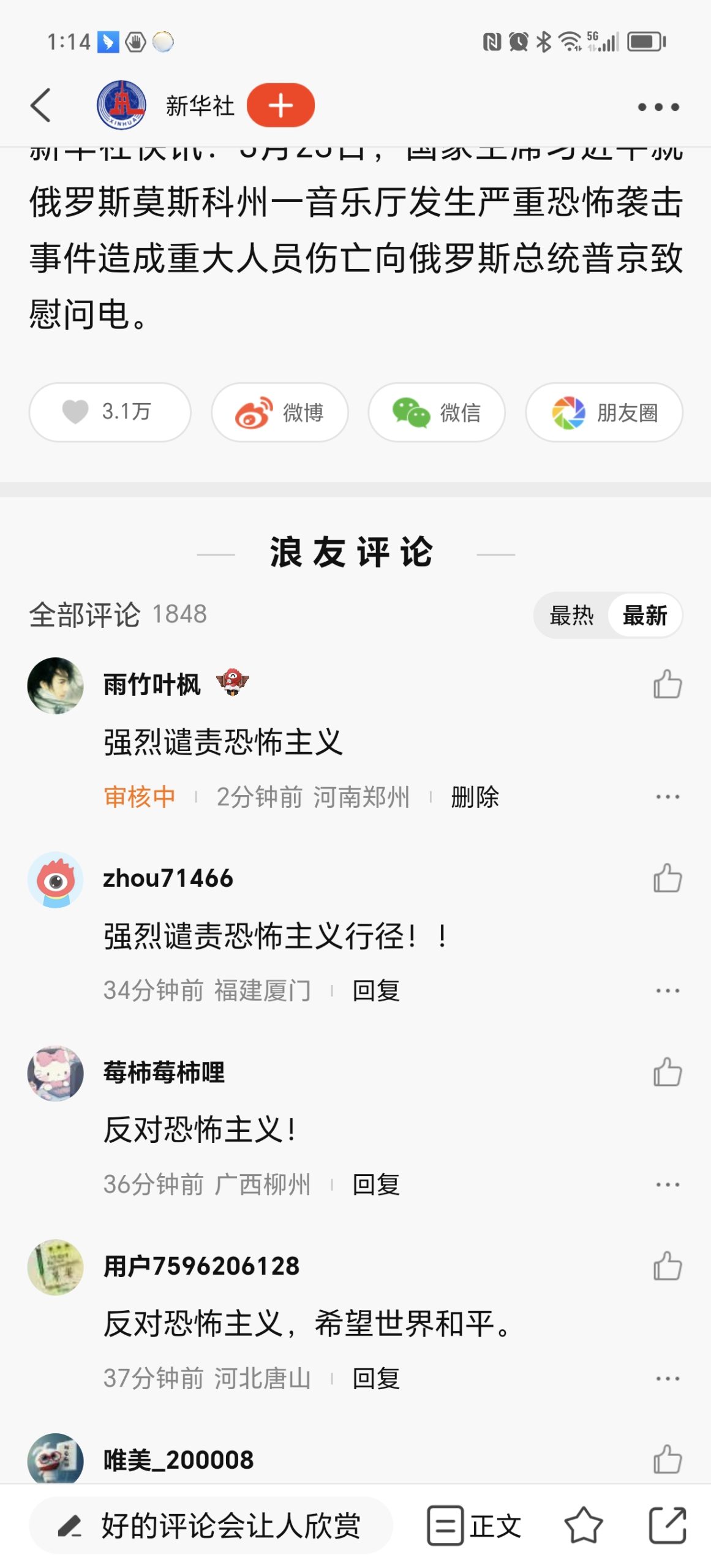Share the article to 朋友圈
The image size is (711, 1568).
pos(604,412)
